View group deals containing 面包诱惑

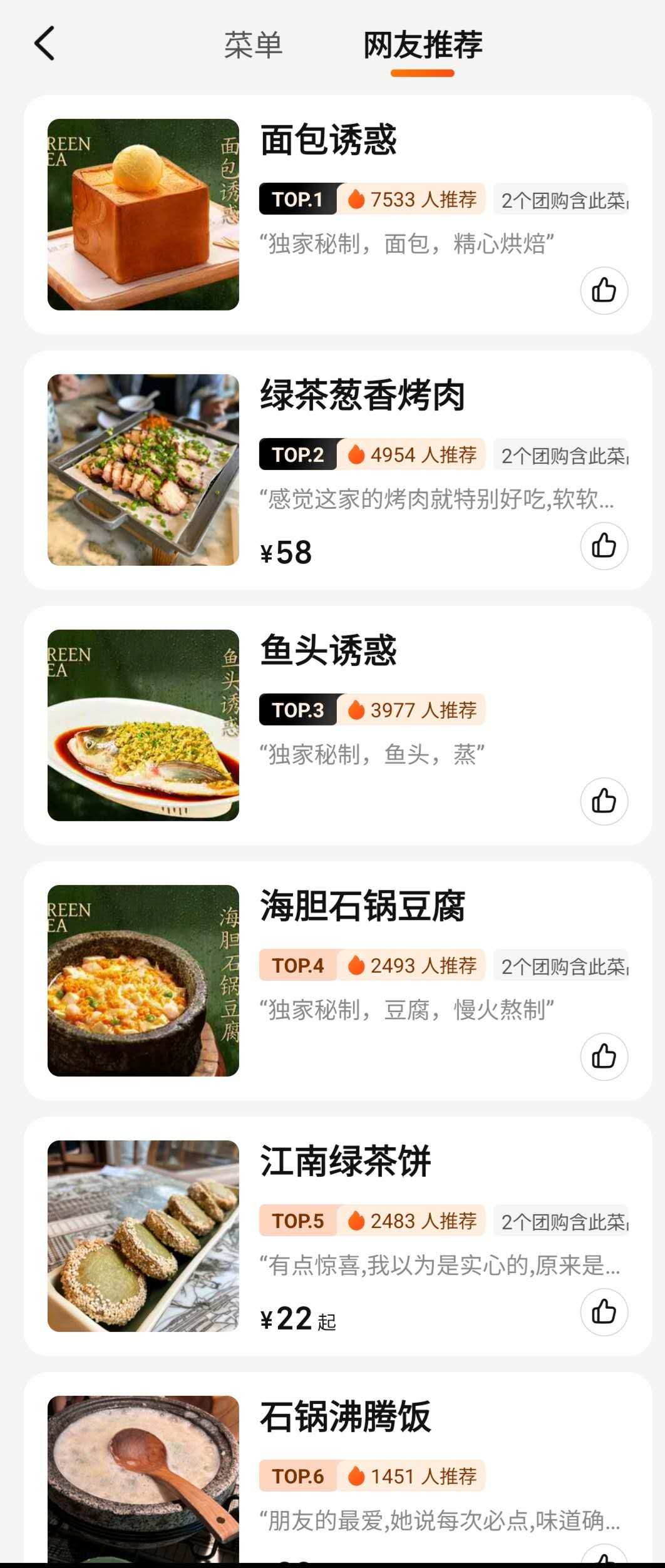(561, 200)
